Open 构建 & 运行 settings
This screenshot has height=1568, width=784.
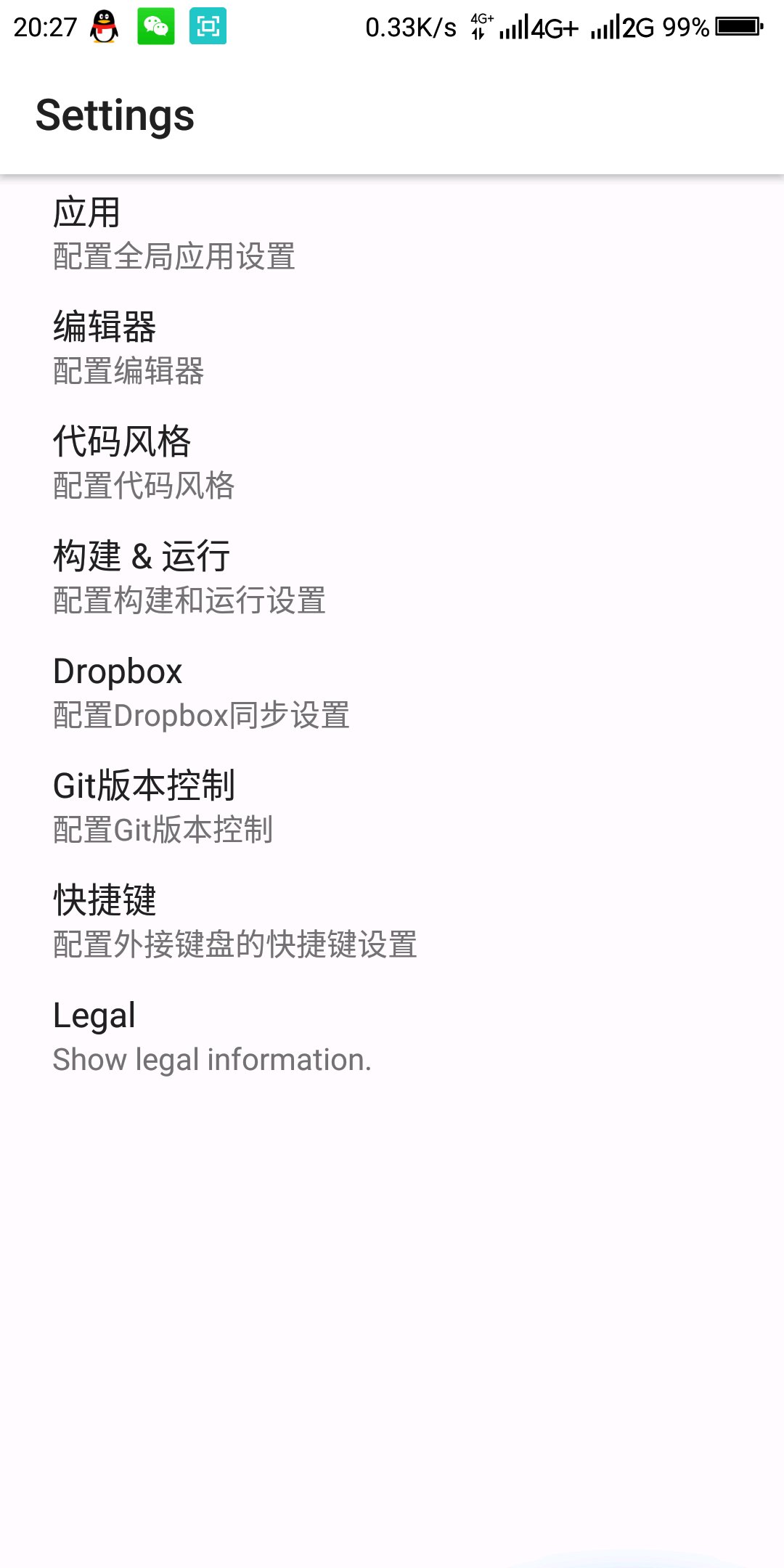(189, 578)
